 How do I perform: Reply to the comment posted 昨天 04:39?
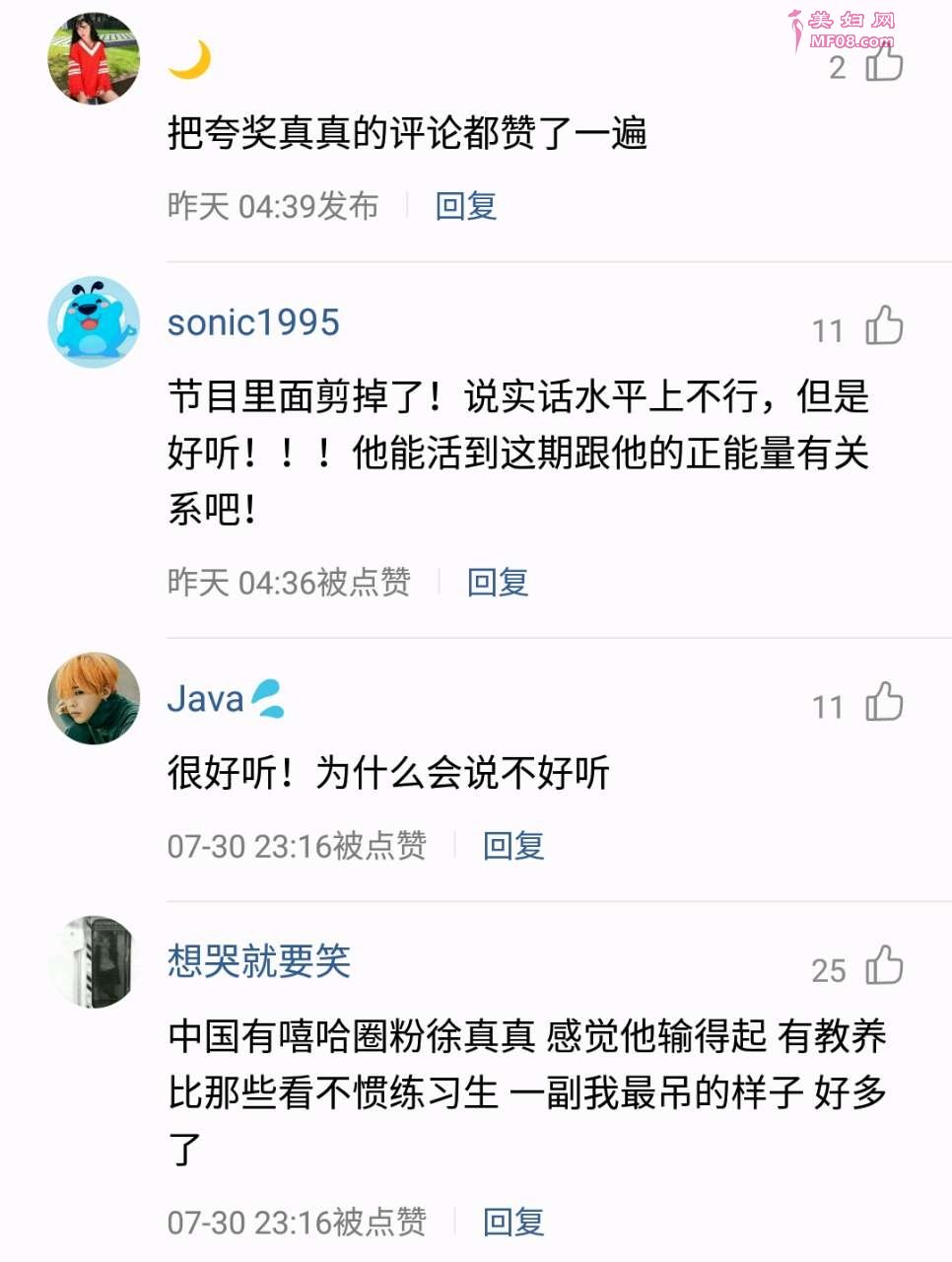coord(466,206)
